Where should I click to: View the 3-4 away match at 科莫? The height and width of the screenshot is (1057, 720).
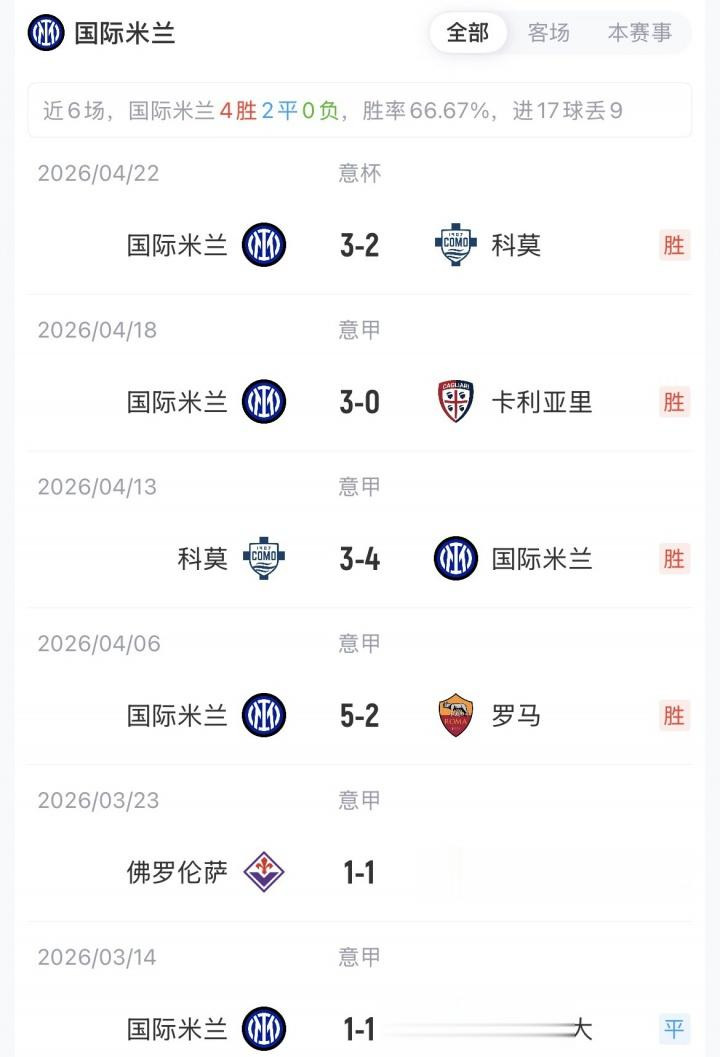point(359,559)
